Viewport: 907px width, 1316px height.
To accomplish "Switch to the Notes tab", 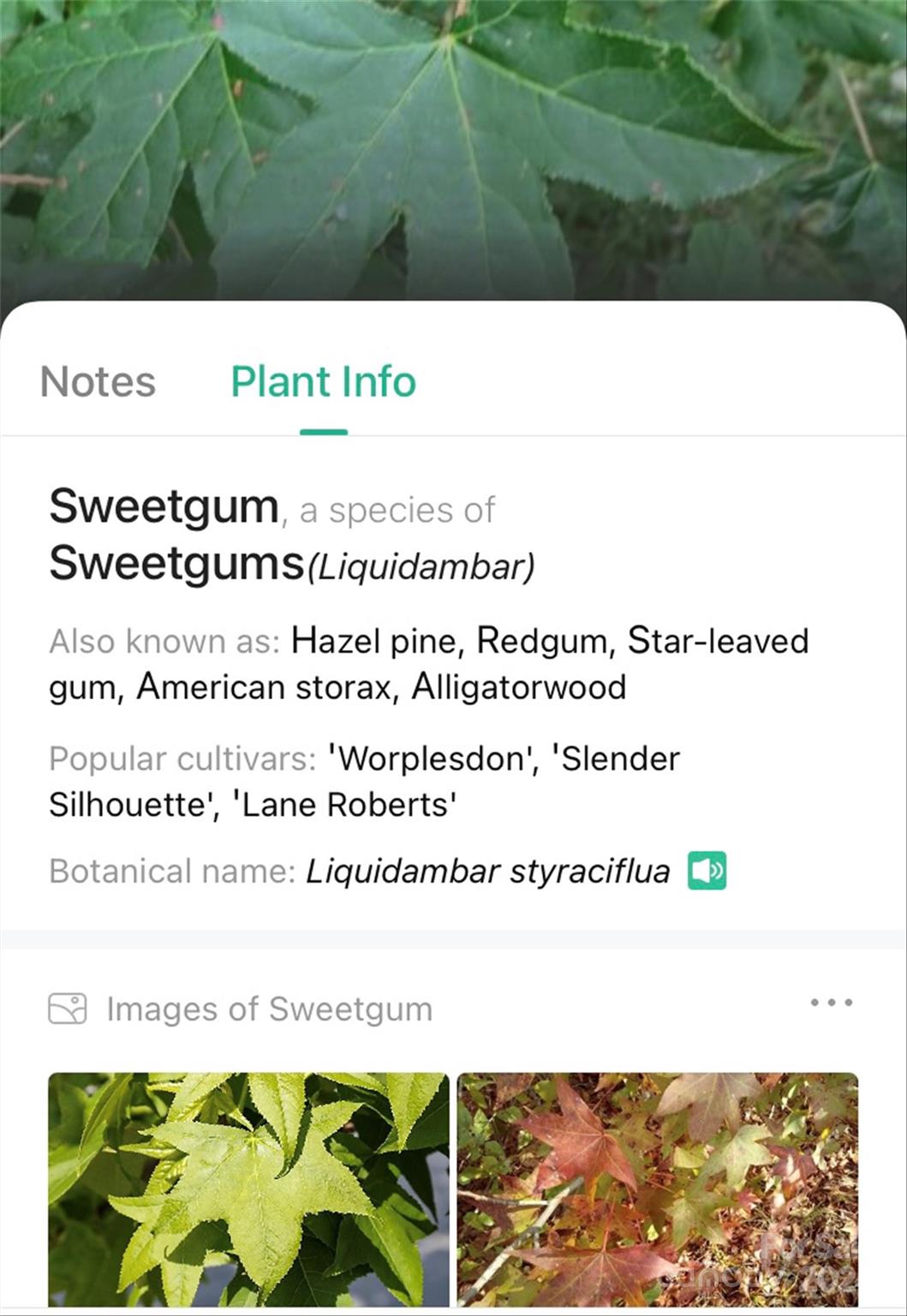I will click(98, 382).
